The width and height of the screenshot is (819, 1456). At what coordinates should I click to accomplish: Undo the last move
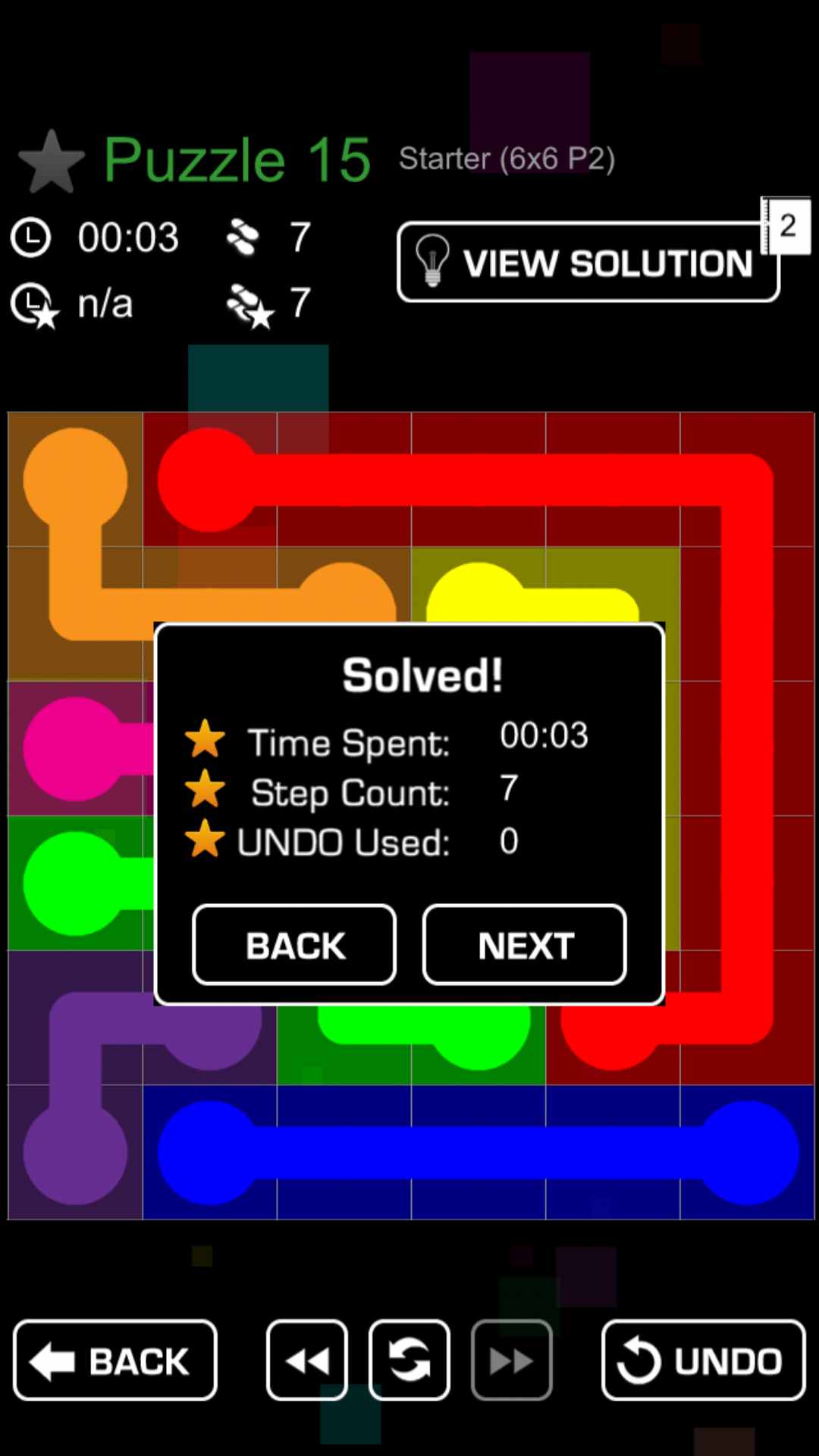click(x=703, y=1360)
